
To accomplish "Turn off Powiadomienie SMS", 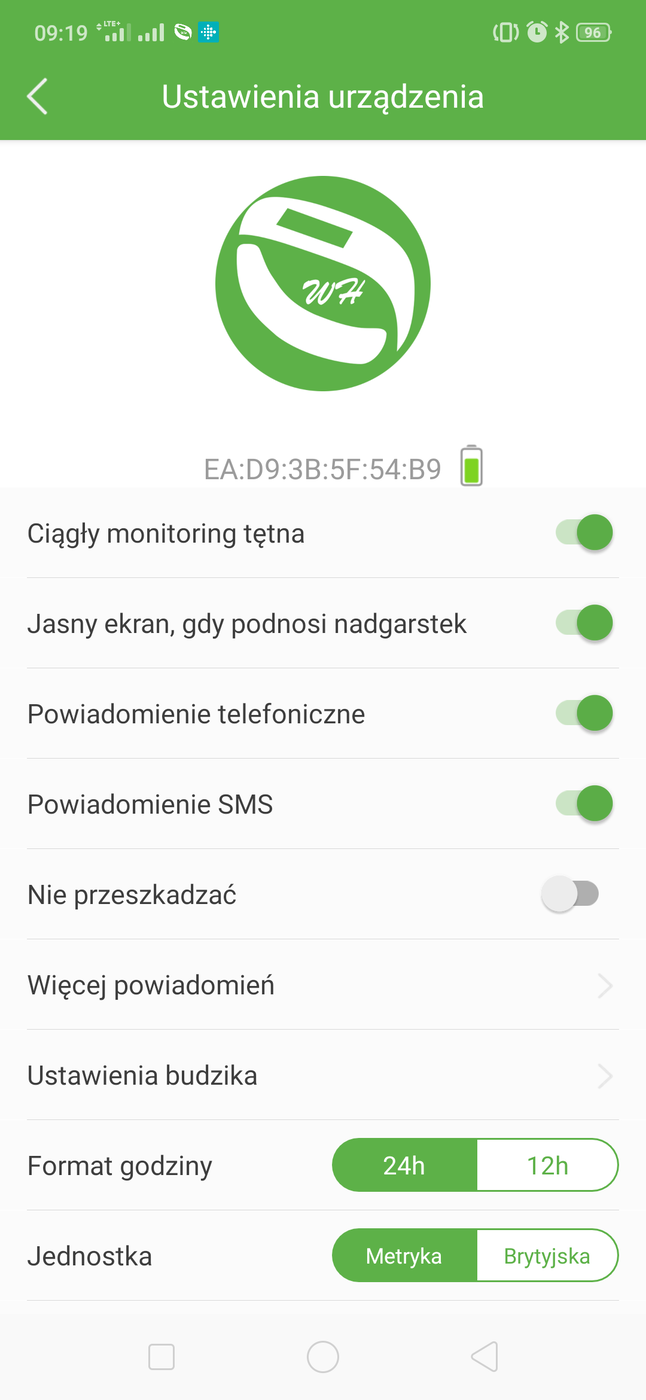I will click(584, 803).
